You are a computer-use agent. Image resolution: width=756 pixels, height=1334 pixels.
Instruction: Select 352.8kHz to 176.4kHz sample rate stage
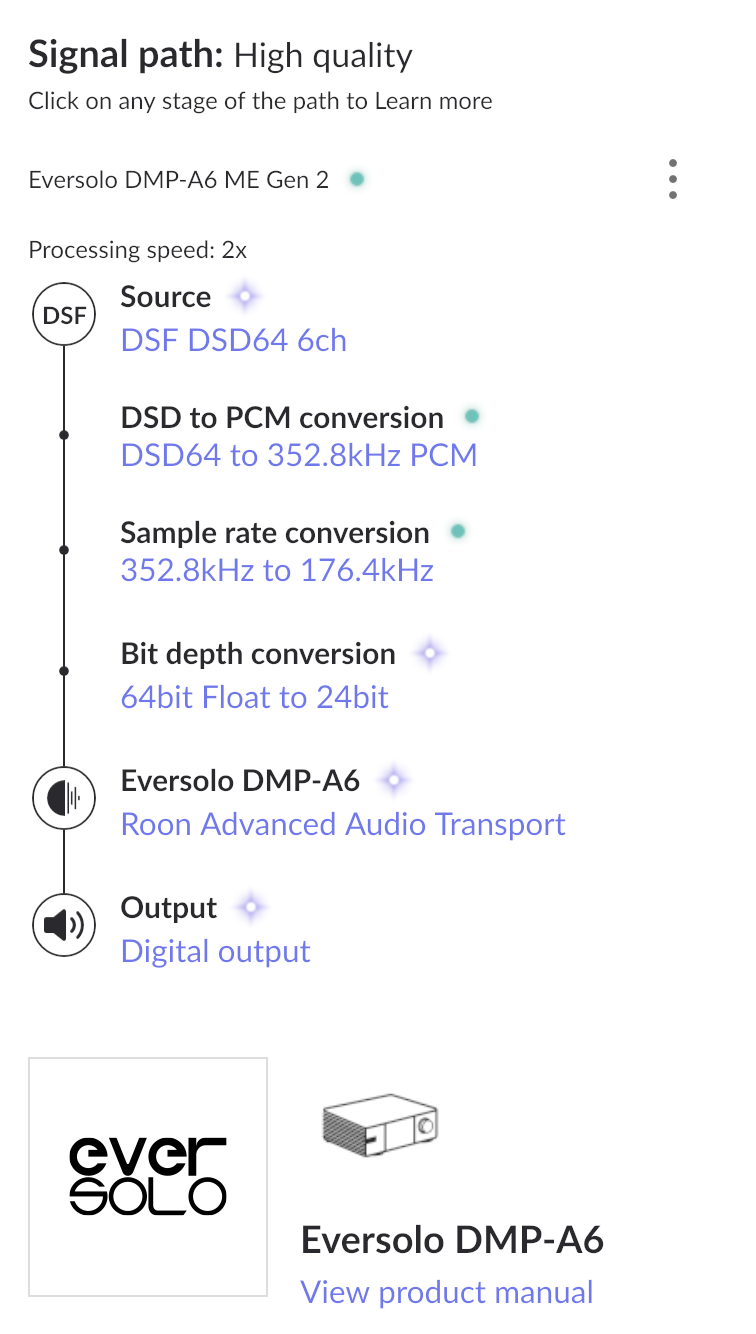(277, 570)
